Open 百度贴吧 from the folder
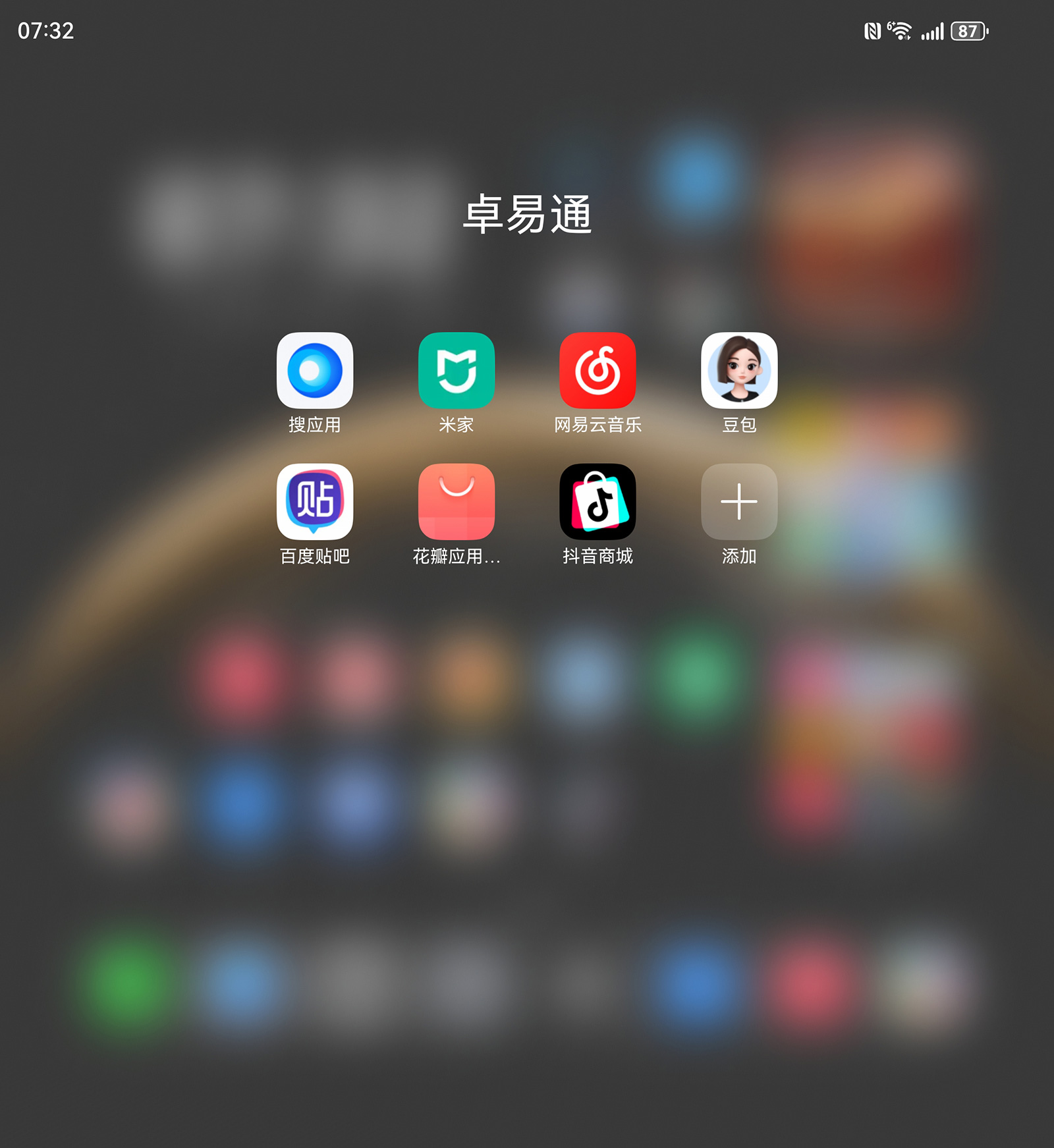Screen dimensions: 1054x1148 coord(315,502)
